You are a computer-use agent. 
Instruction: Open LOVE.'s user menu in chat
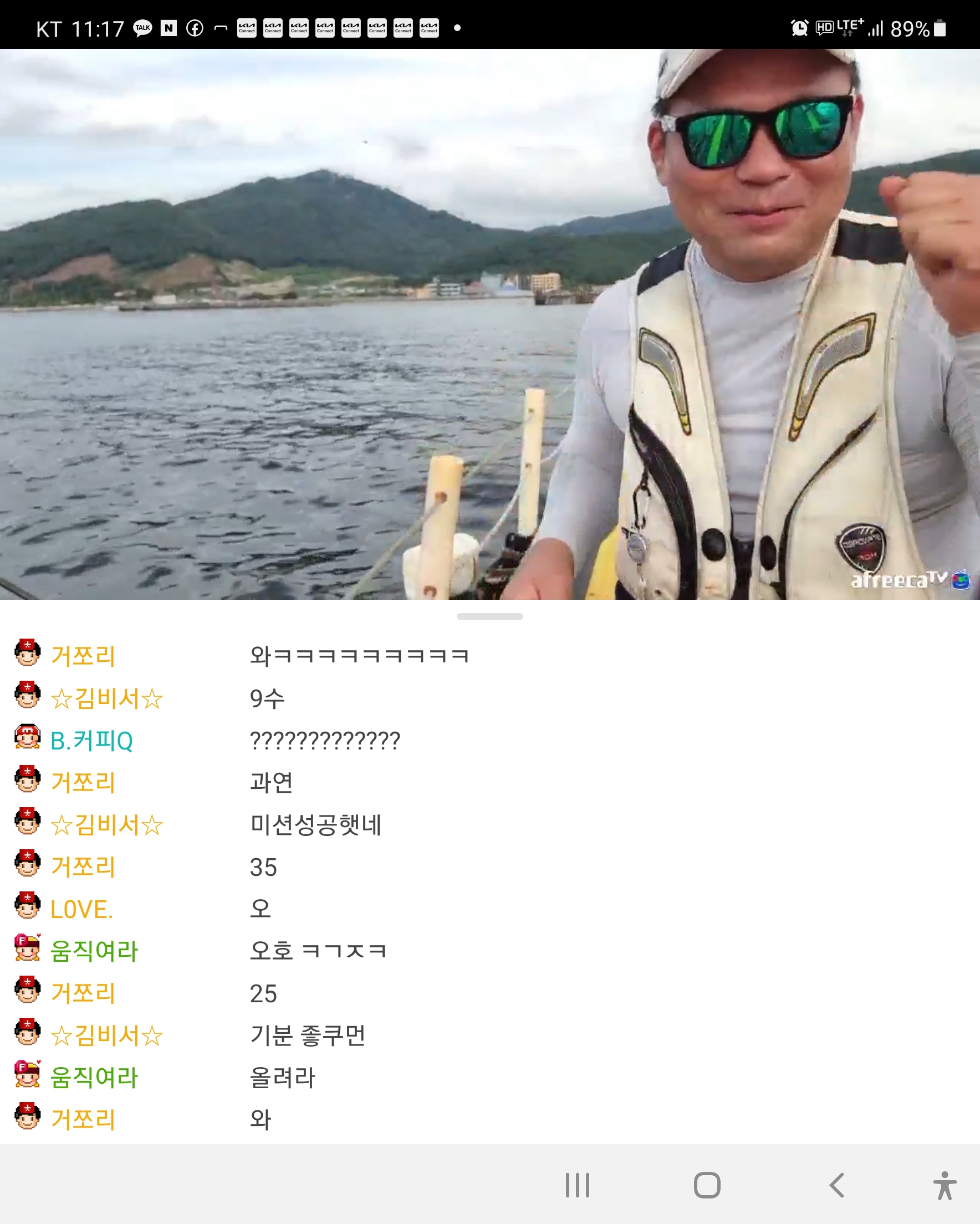tap(82, 910)
